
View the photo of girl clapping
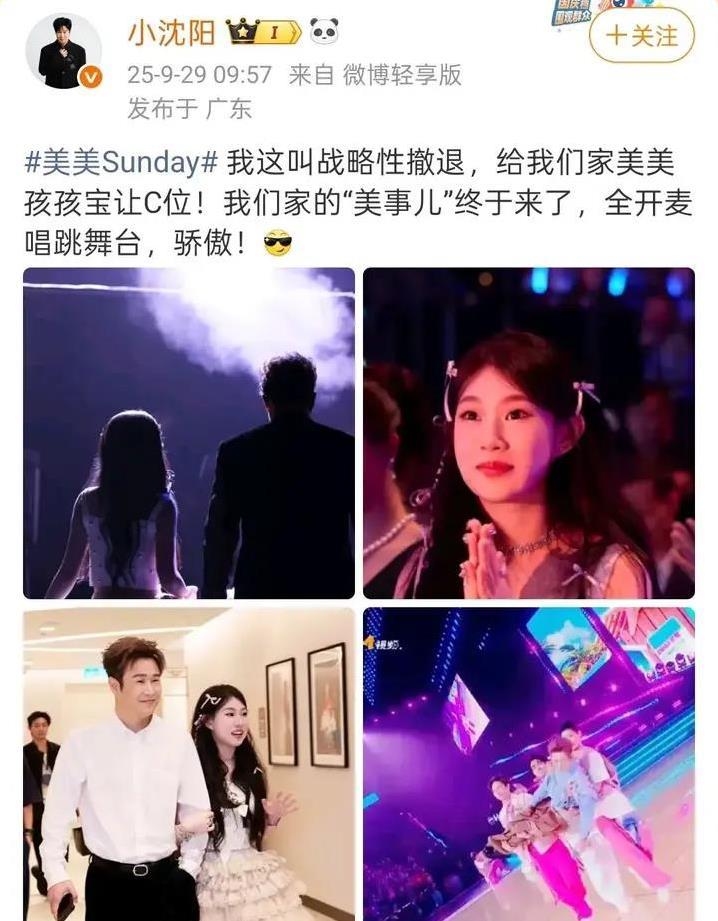pyautogui.click(x=529, y=433)
